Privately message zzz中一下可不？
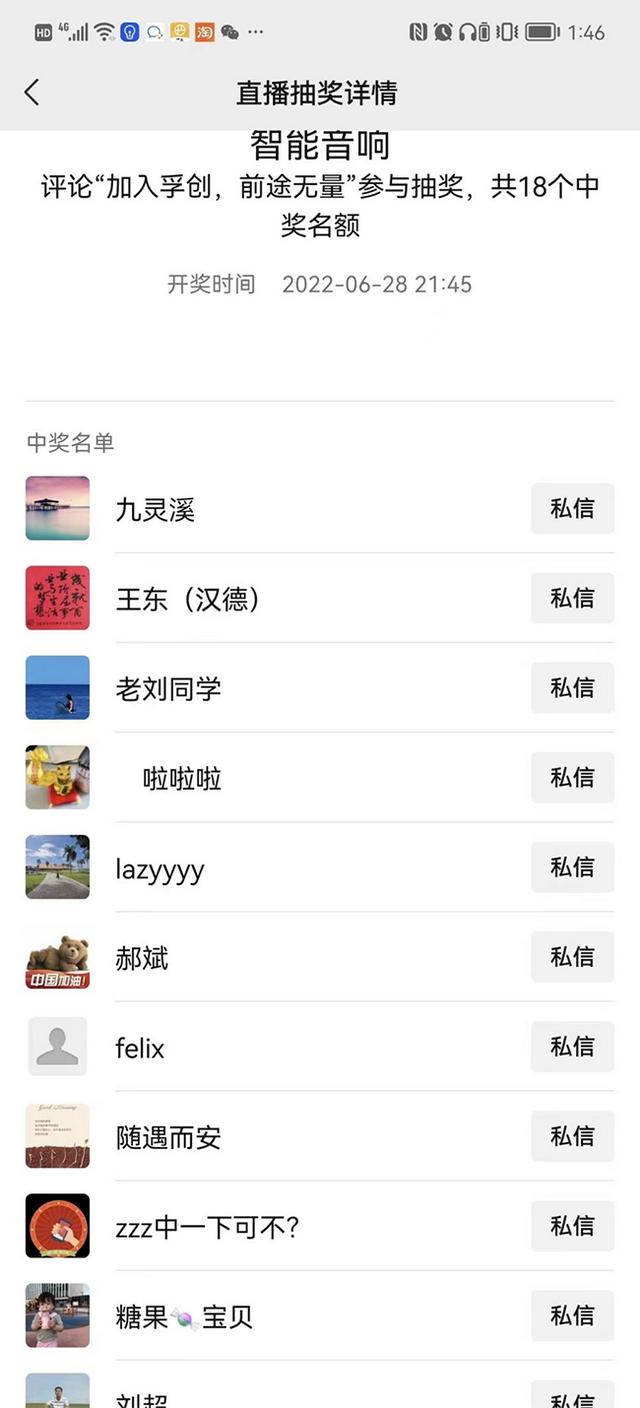Screen dimensions: 640x1408 [x=572, y=1226]
